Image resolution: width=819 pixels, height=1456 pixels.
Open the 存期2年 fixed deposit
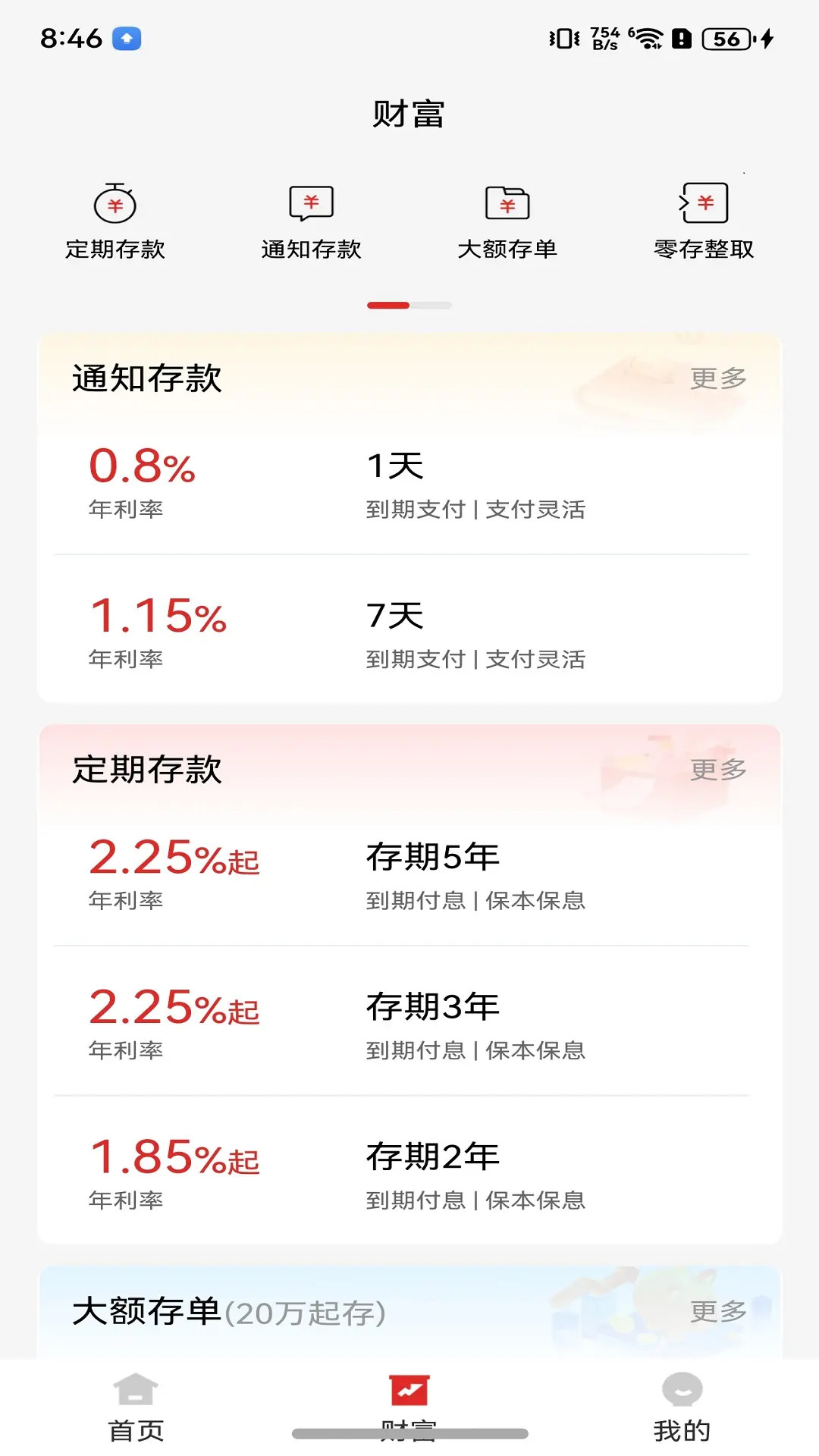(x=409, y=1174)
